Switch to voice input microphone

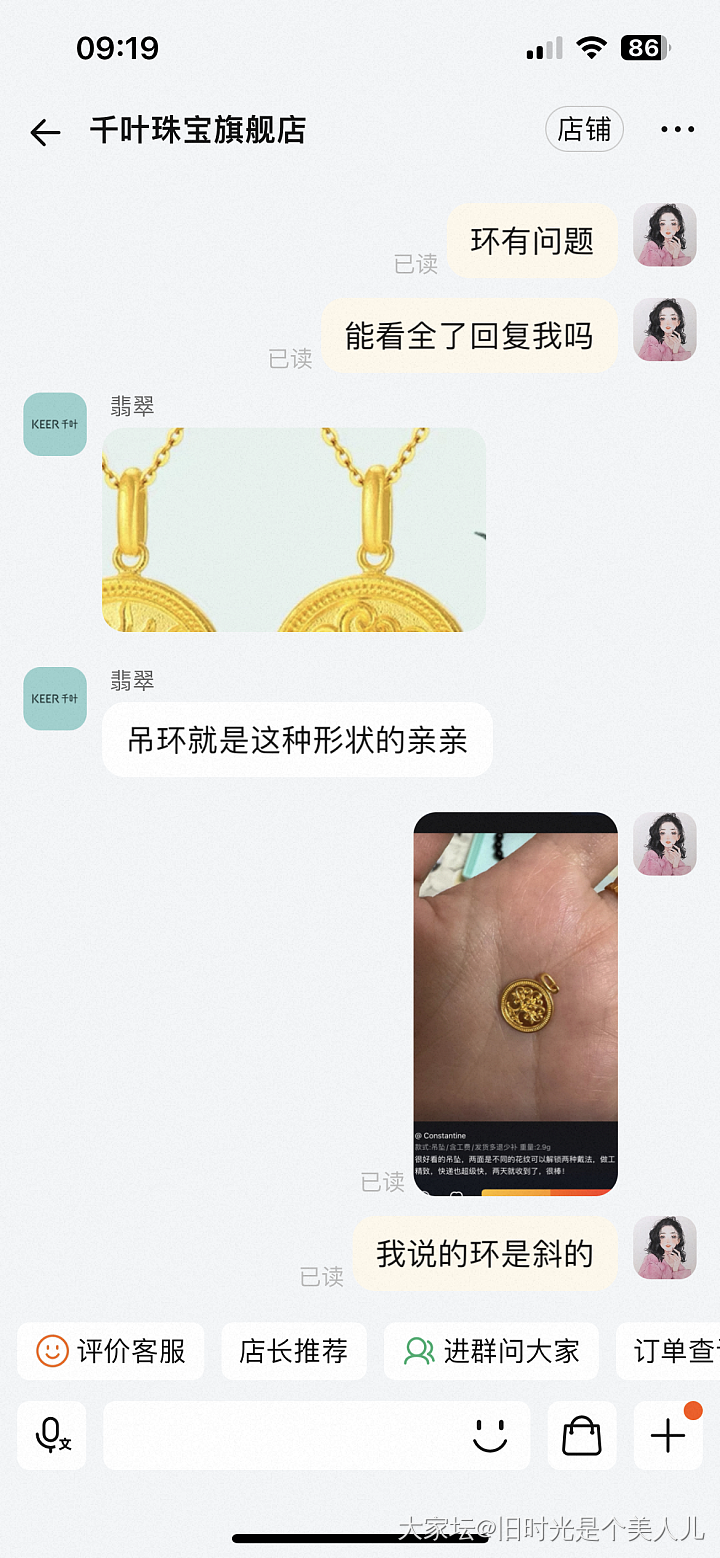pyautogui.click(x=52, y=1435)
